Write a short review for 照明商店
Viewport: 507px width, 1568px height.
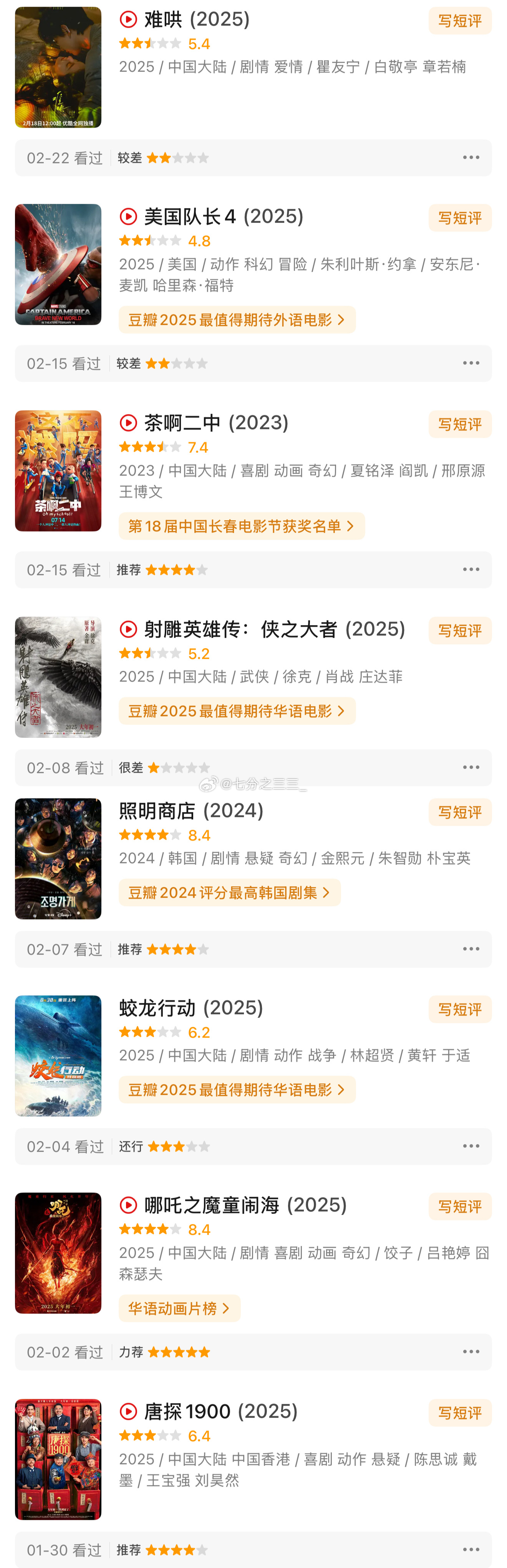[459, 812]
